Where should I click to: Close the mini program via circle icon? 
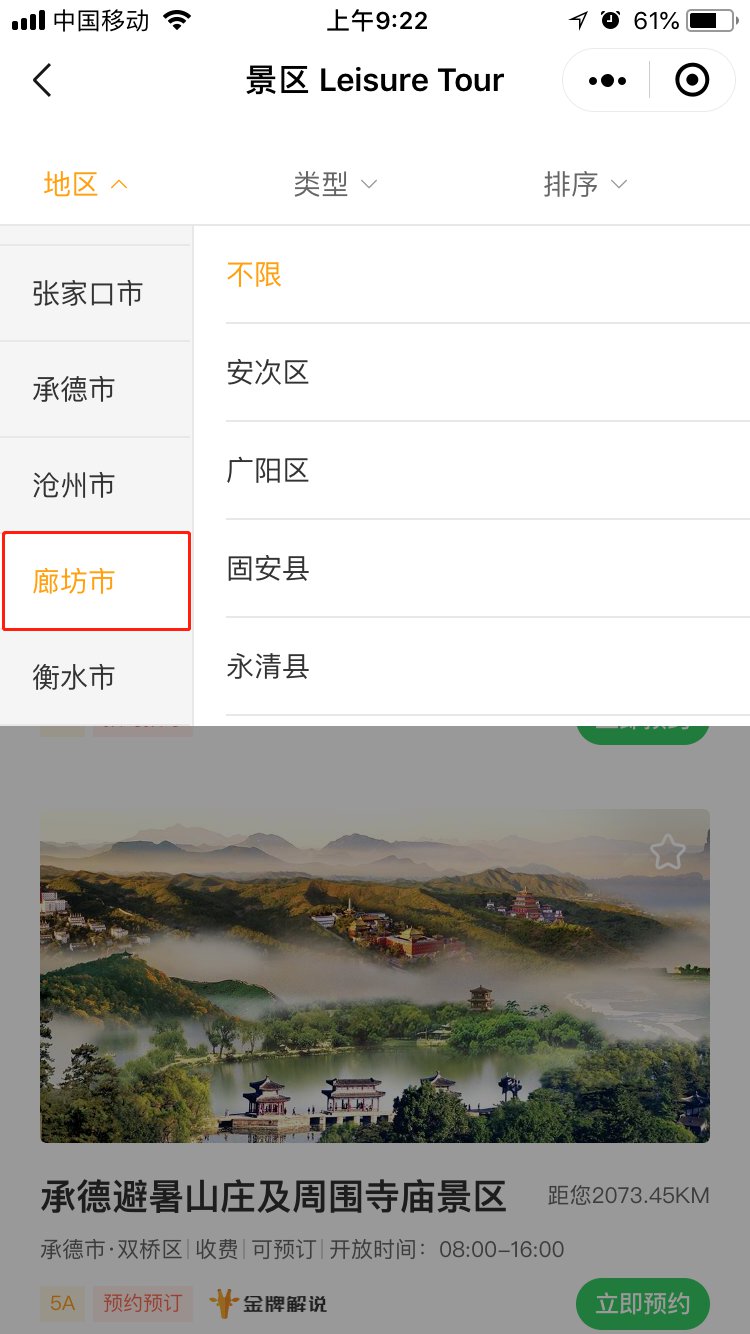[692, 80]
